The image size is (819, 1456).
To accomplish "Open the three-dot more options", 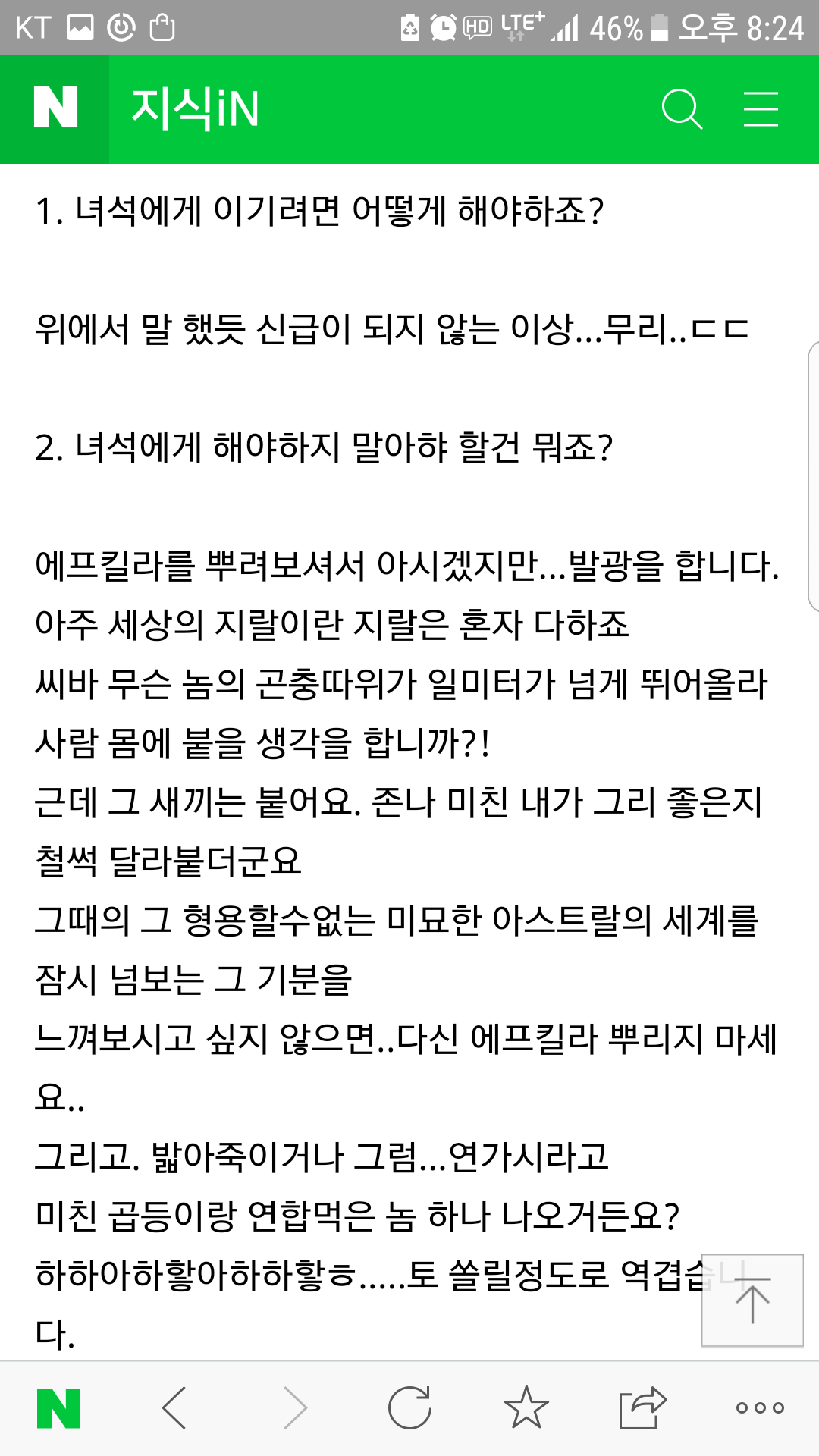I will (x=760, y=1408).
